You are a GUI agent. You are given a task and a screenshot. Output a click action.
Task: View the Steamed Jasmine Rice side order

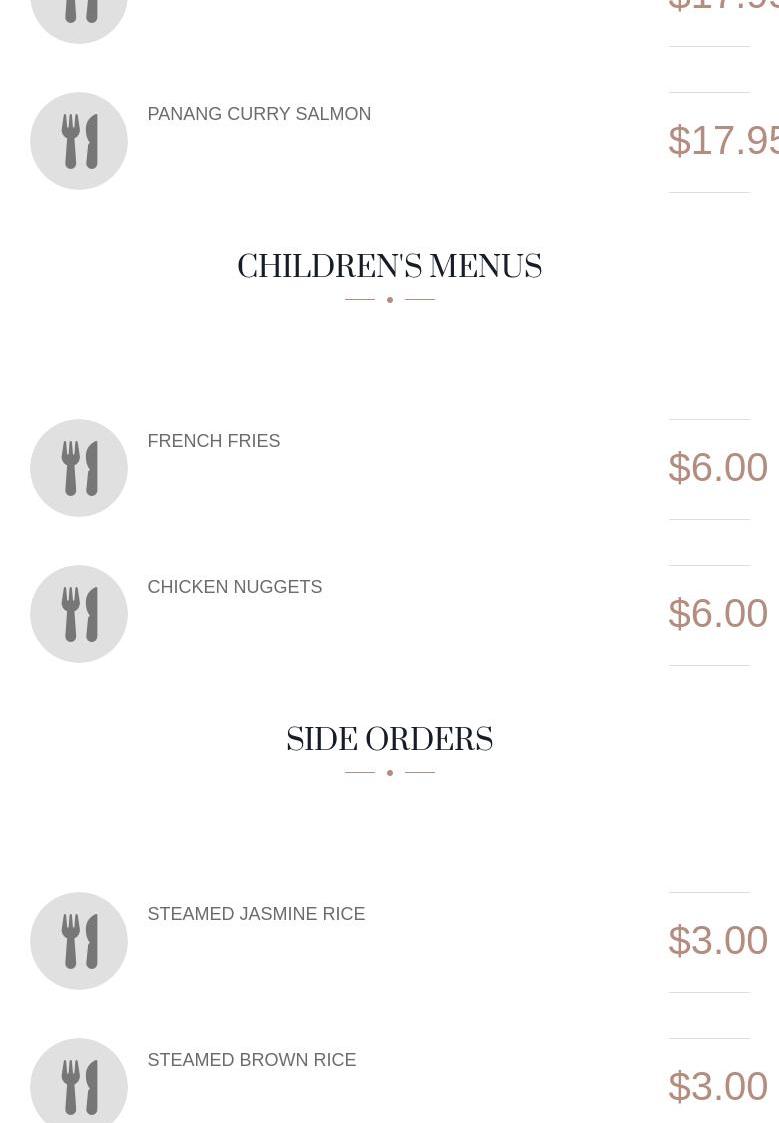(256, 914)
